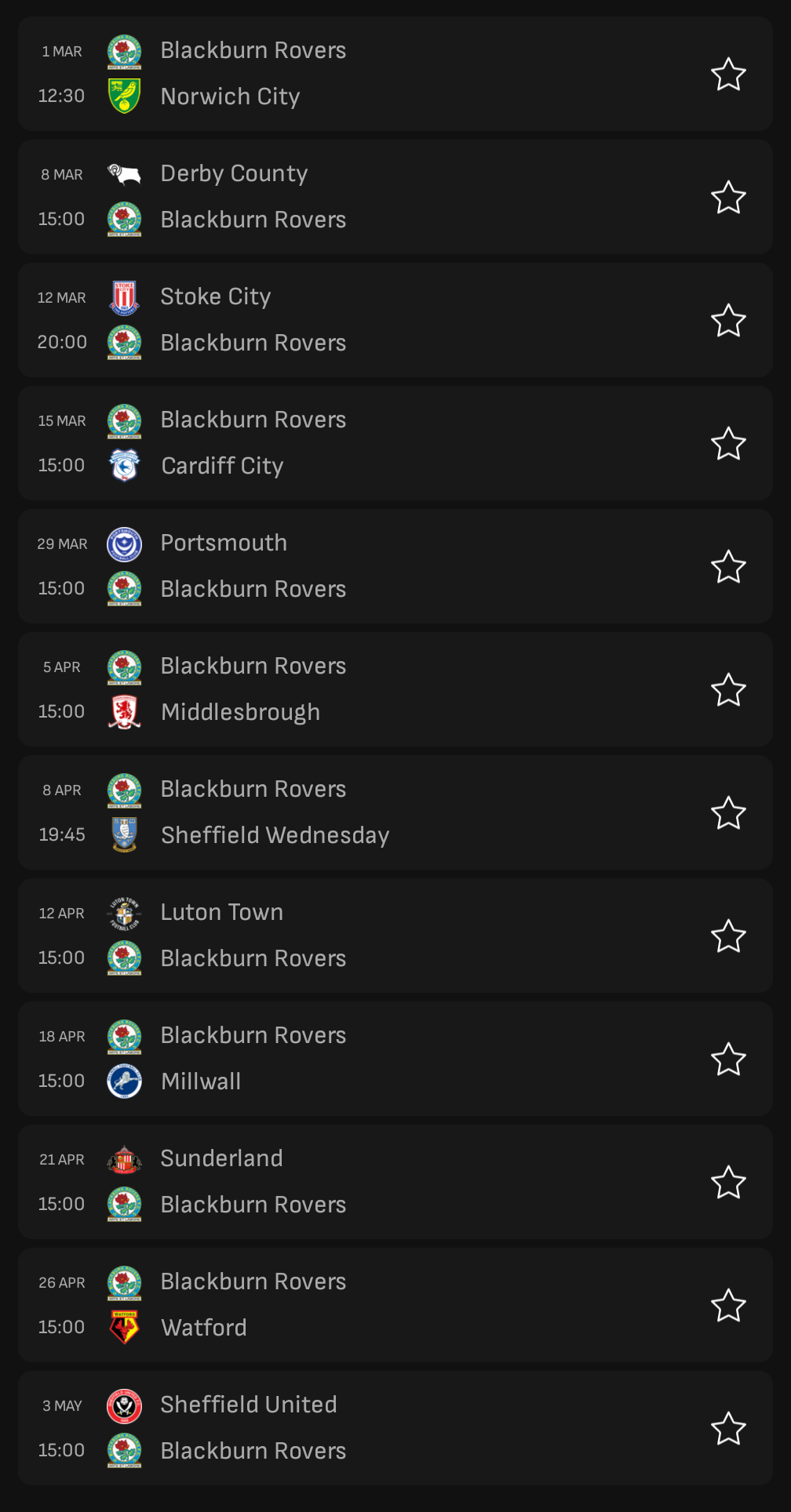Add the Stoke City match to favorites

[728, 320]
